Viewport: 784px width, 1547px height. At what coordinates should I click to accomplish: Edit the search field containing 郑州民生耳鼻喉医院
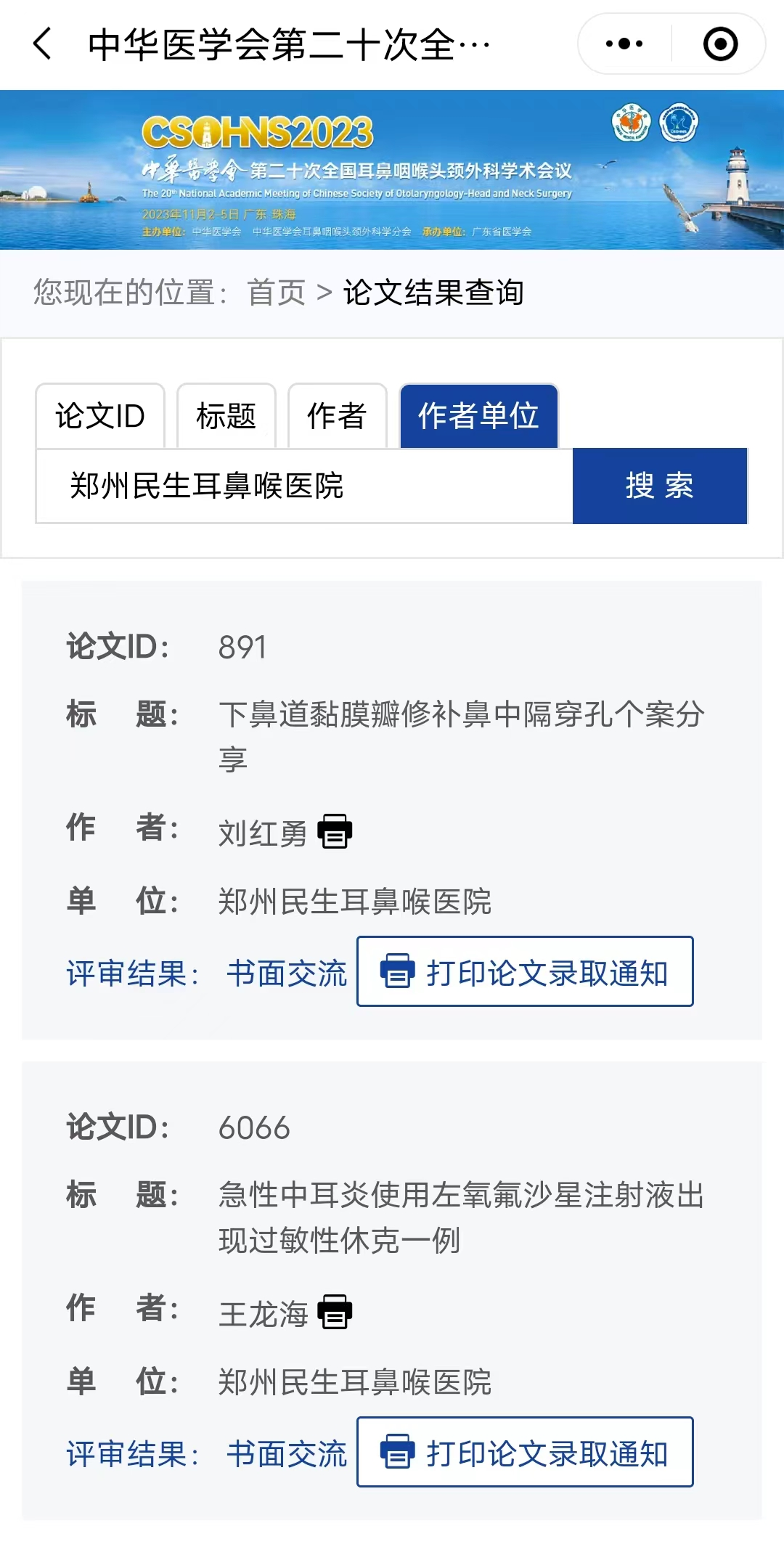pyautogui.click(x=305, y=486)
